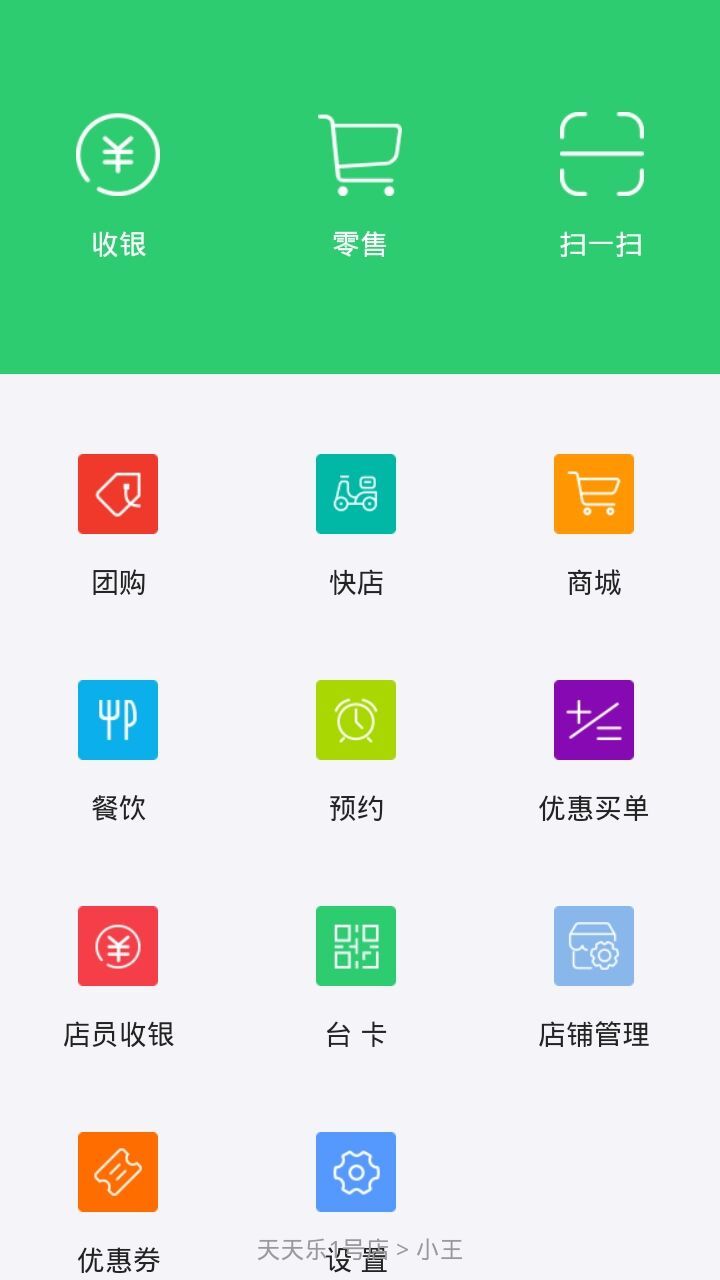Open the 店铺管理 store management icon
Viewport: 720px width, 1280px height.
(x=594, y=945)
